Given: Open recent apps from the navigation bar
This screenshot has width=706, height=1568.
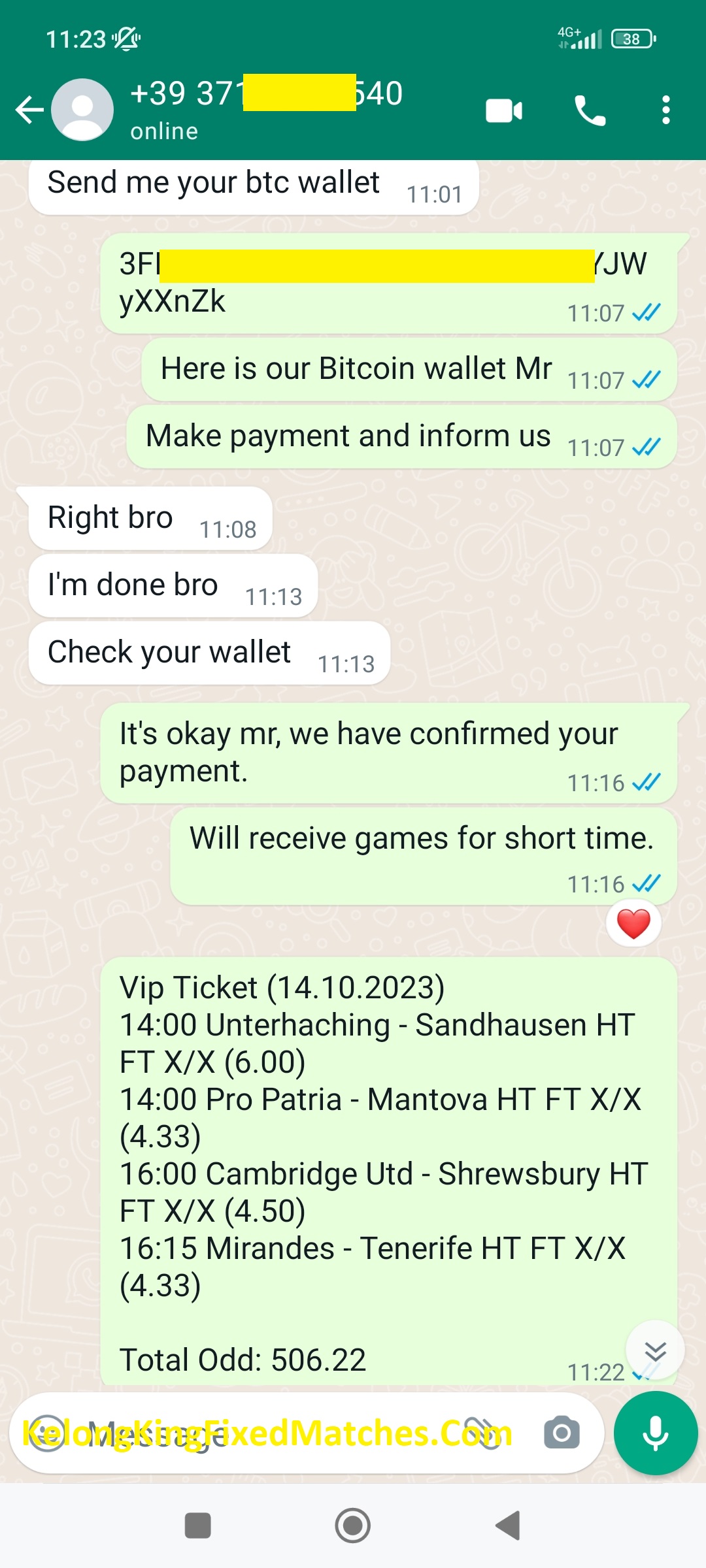Looking at the screenshot, I should tap(197, 1526).
